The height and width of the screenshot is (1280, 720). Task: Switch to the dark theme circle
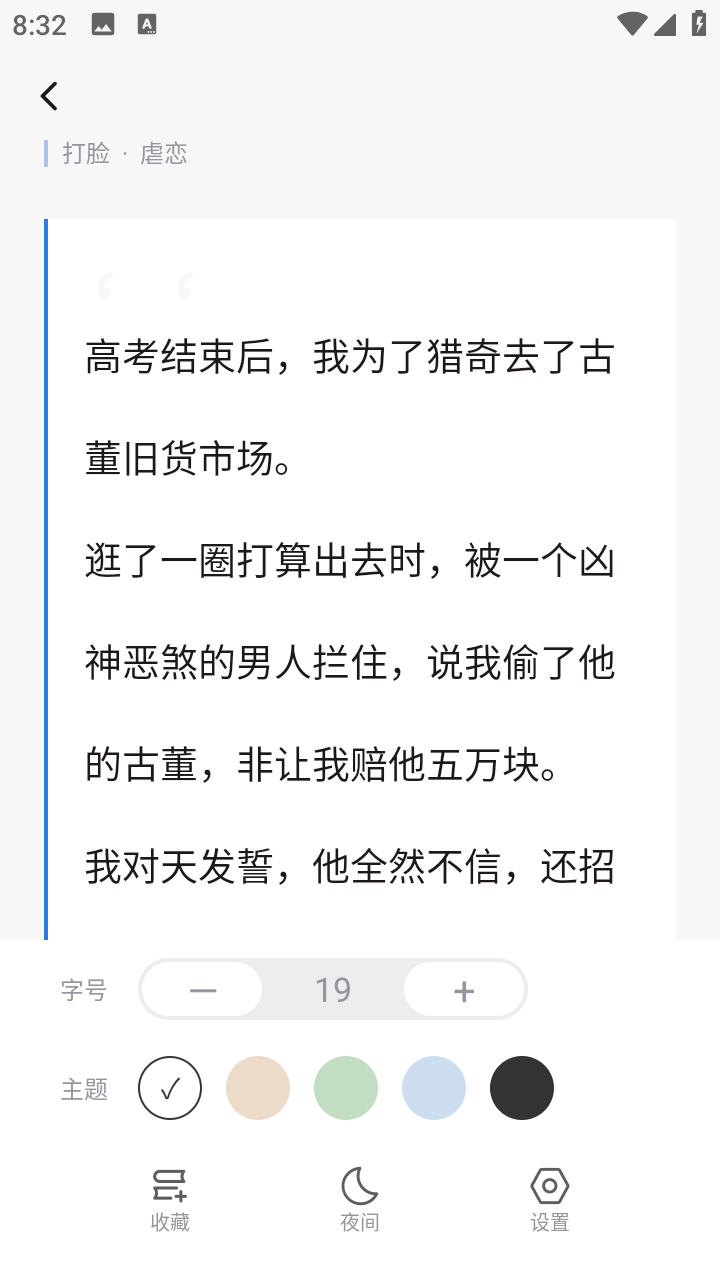point(522,1087)
